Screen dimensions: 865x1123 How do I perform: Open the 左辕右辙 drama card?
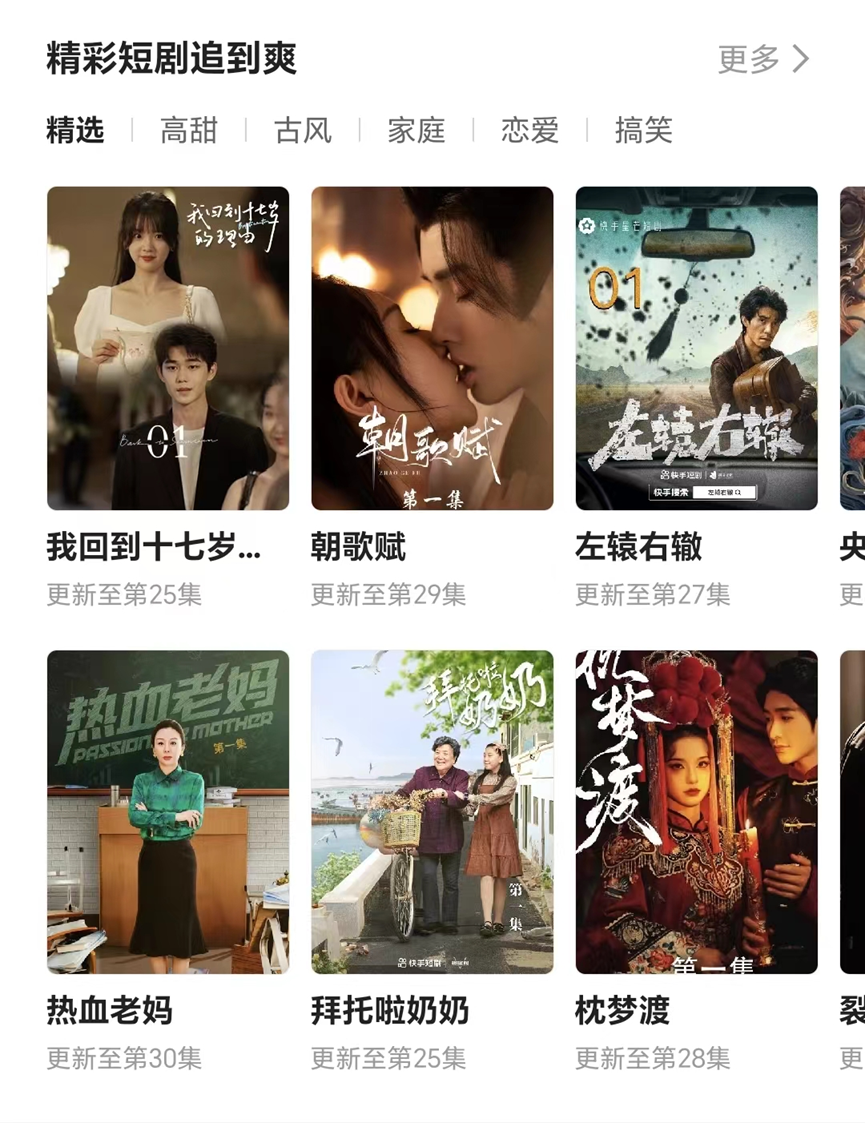point(696,348)
